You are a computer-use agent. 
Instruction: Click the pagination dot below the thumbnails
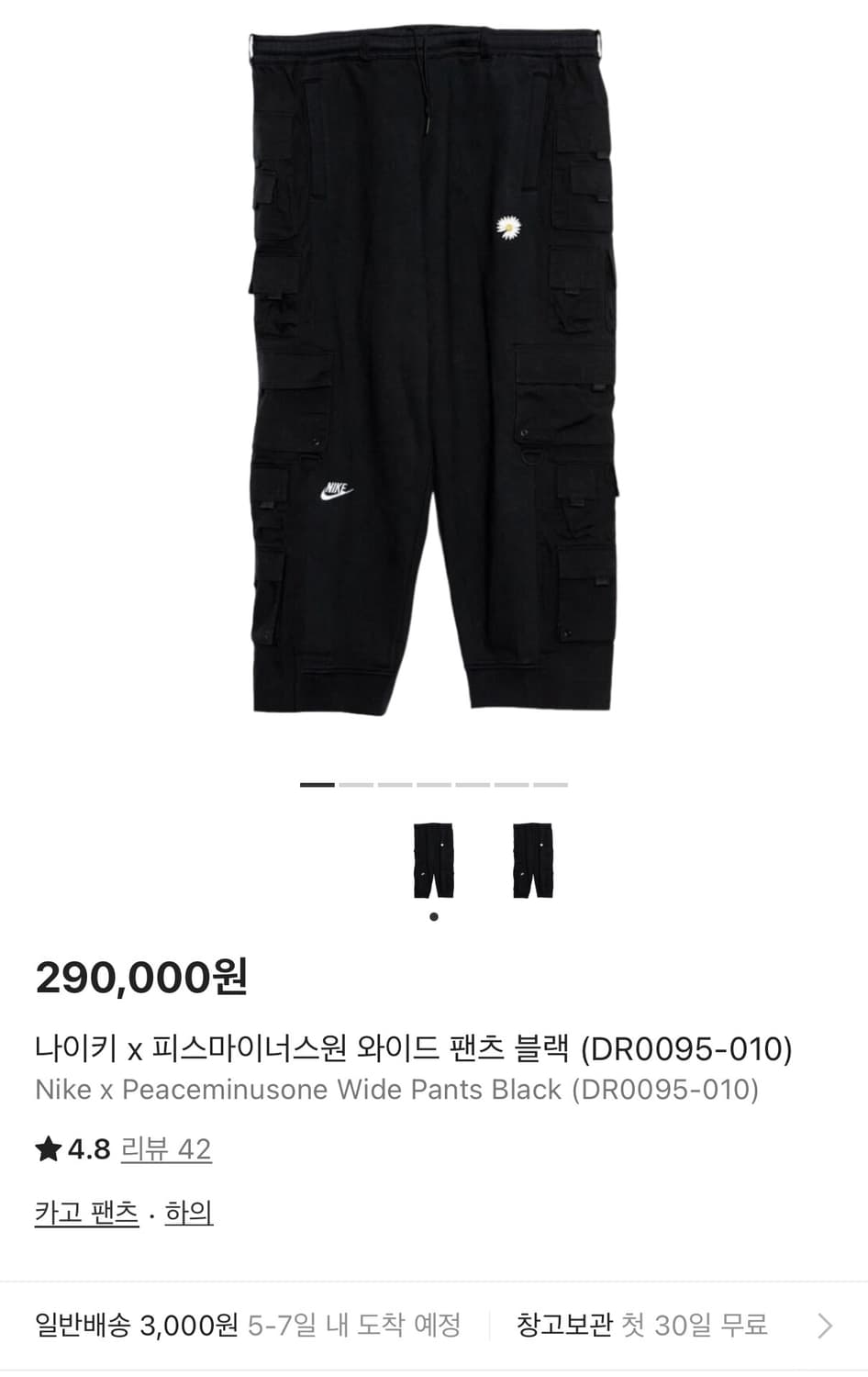tap(434, 916)
